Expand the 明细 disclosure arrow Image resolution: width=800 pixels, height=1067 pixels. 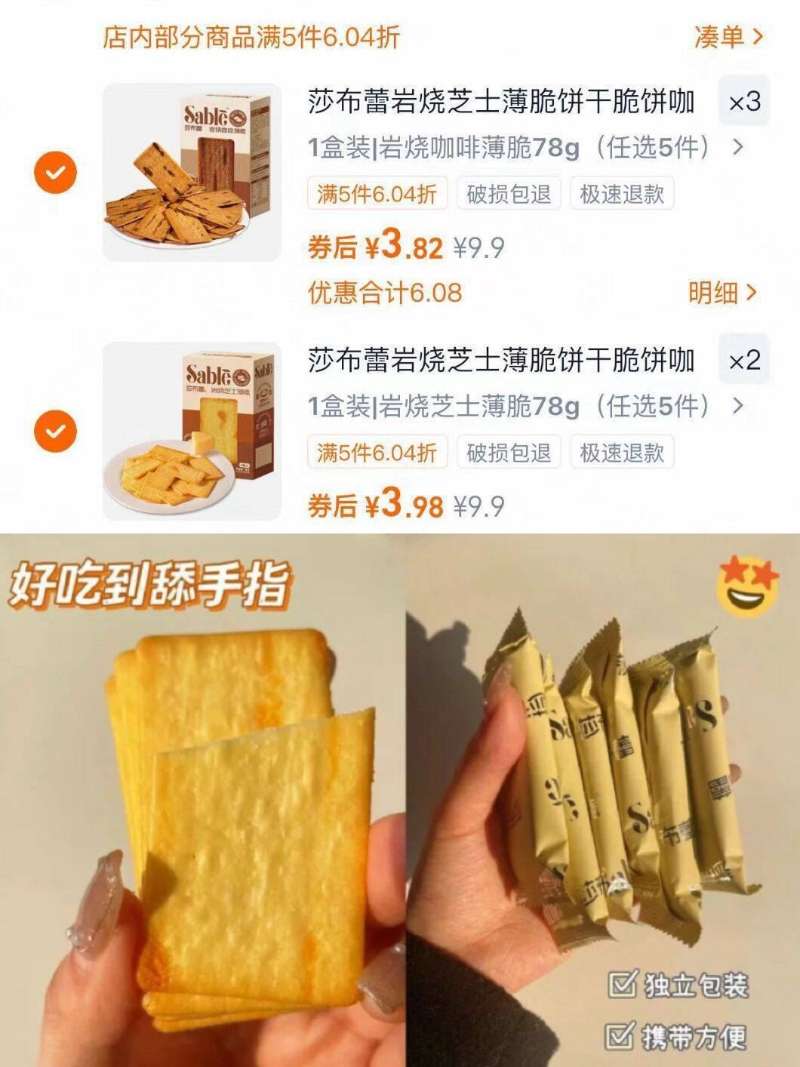[x=750, y=291]
